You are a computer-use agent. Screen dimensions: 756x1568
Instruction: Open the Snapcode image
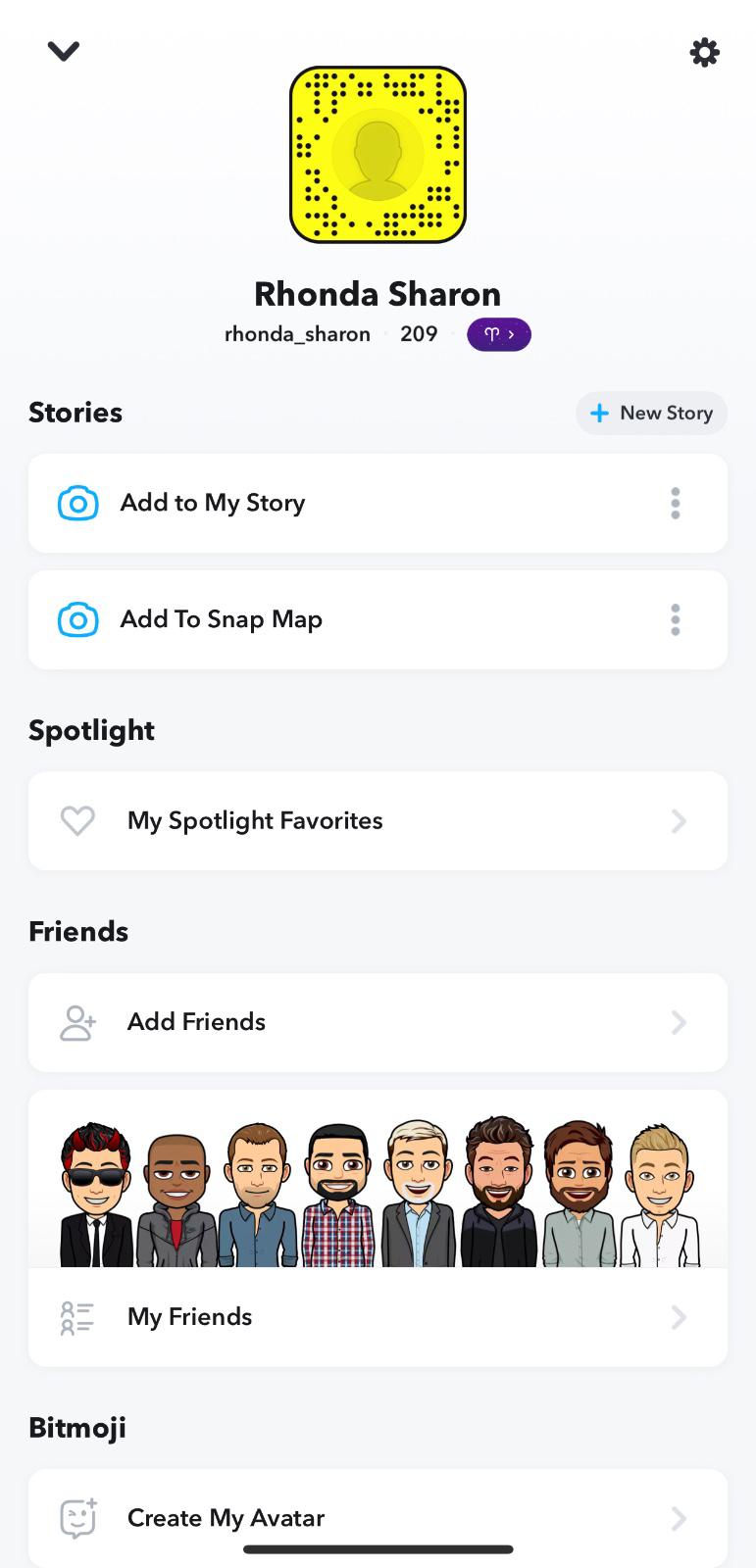coord(378,155)
